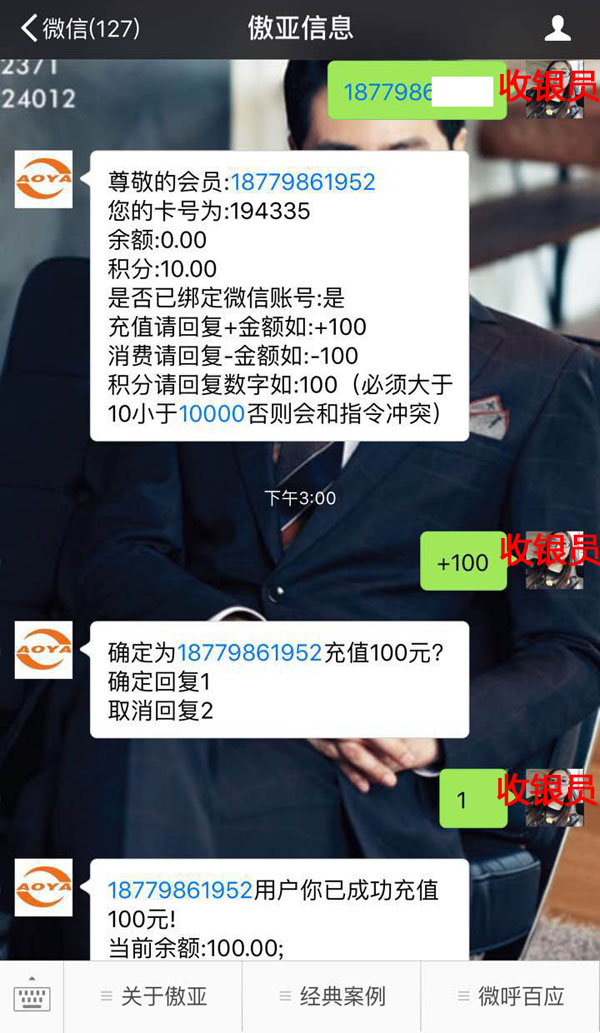Open the 傲亚信息 account profile icon
The width and height of the screenshot is (600, 1033).
pyautogui.click(x=557, y=28)
